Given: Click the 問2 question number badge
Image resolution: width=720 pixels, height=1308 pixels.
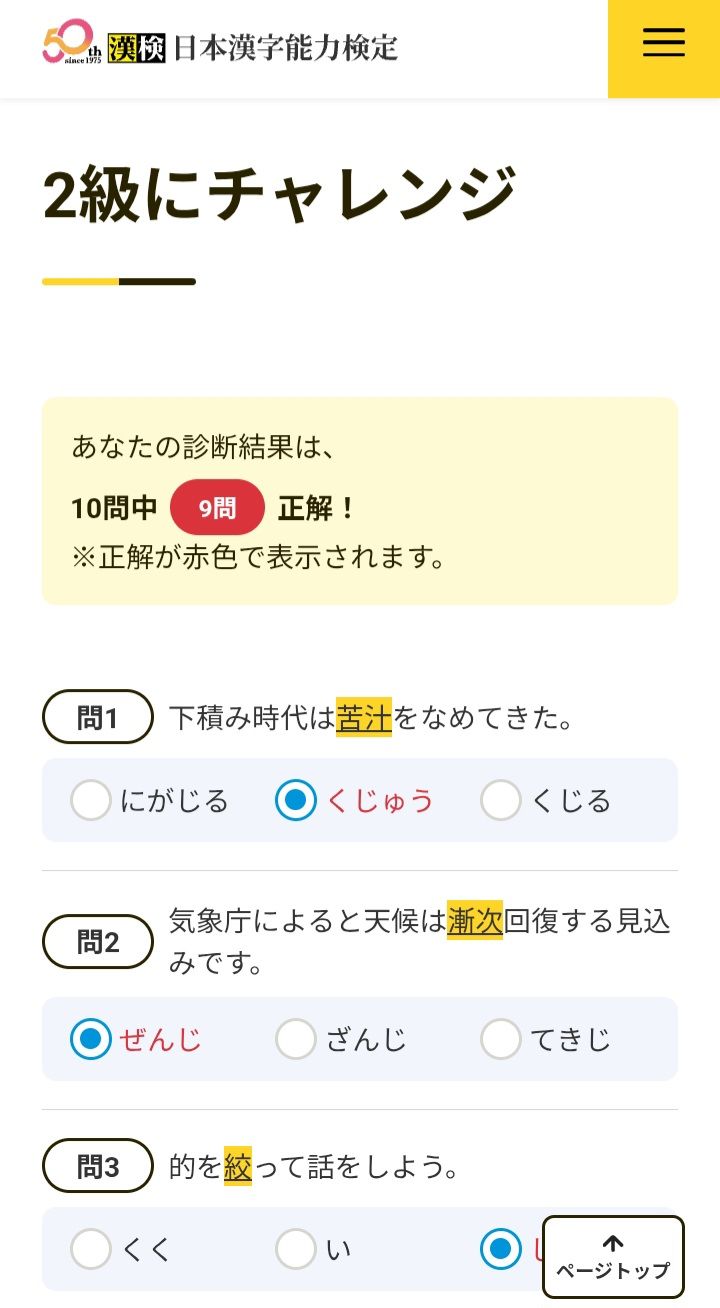Looking at the screenshot, I should tap(96, 941).
